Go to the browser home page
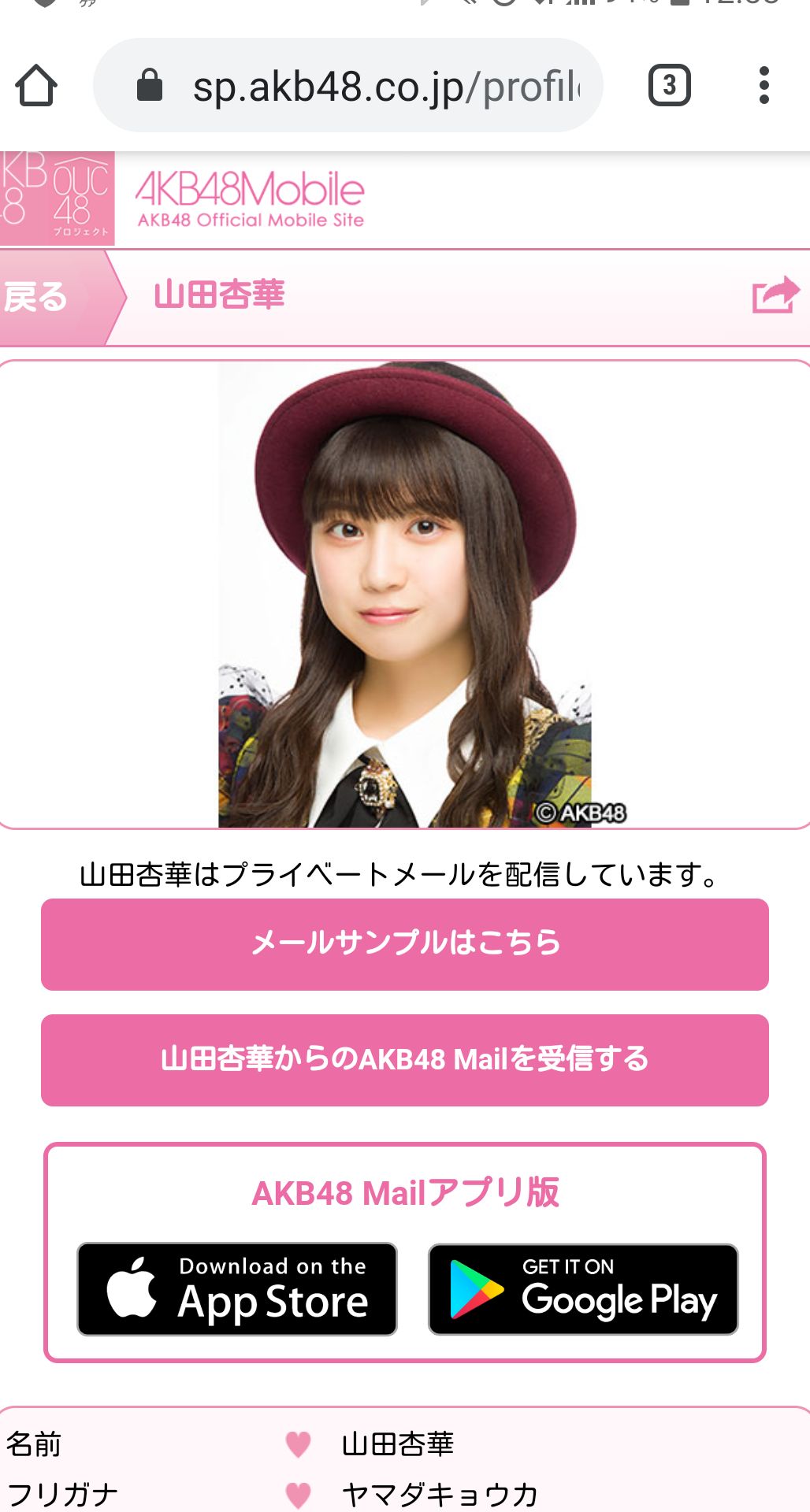The image size is (810, 1512). coord(36,85)
